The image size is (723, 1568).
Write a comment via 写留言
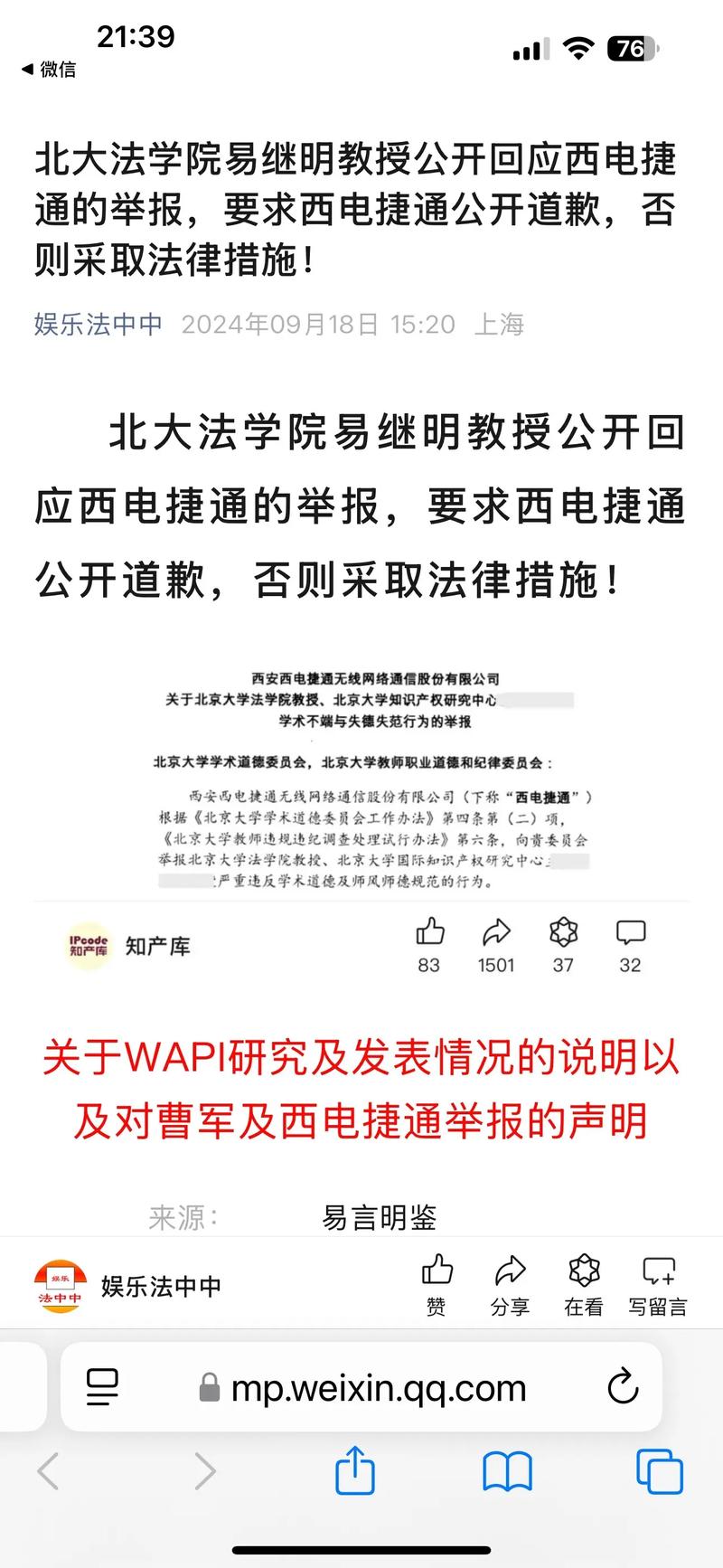[x=658, y=1284]
